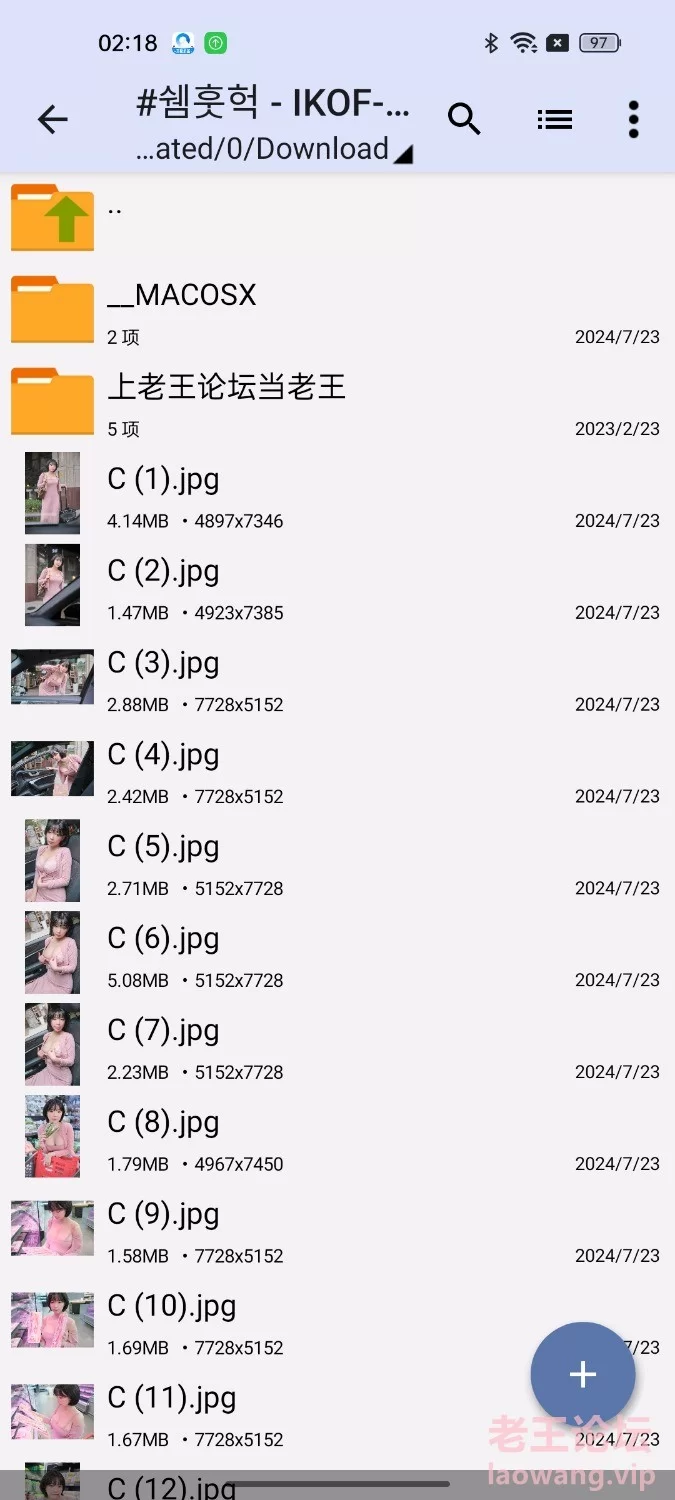Viewport: 675px width, 1500px height.
Task: Open the search icon in toolbar
Action: 464,120
